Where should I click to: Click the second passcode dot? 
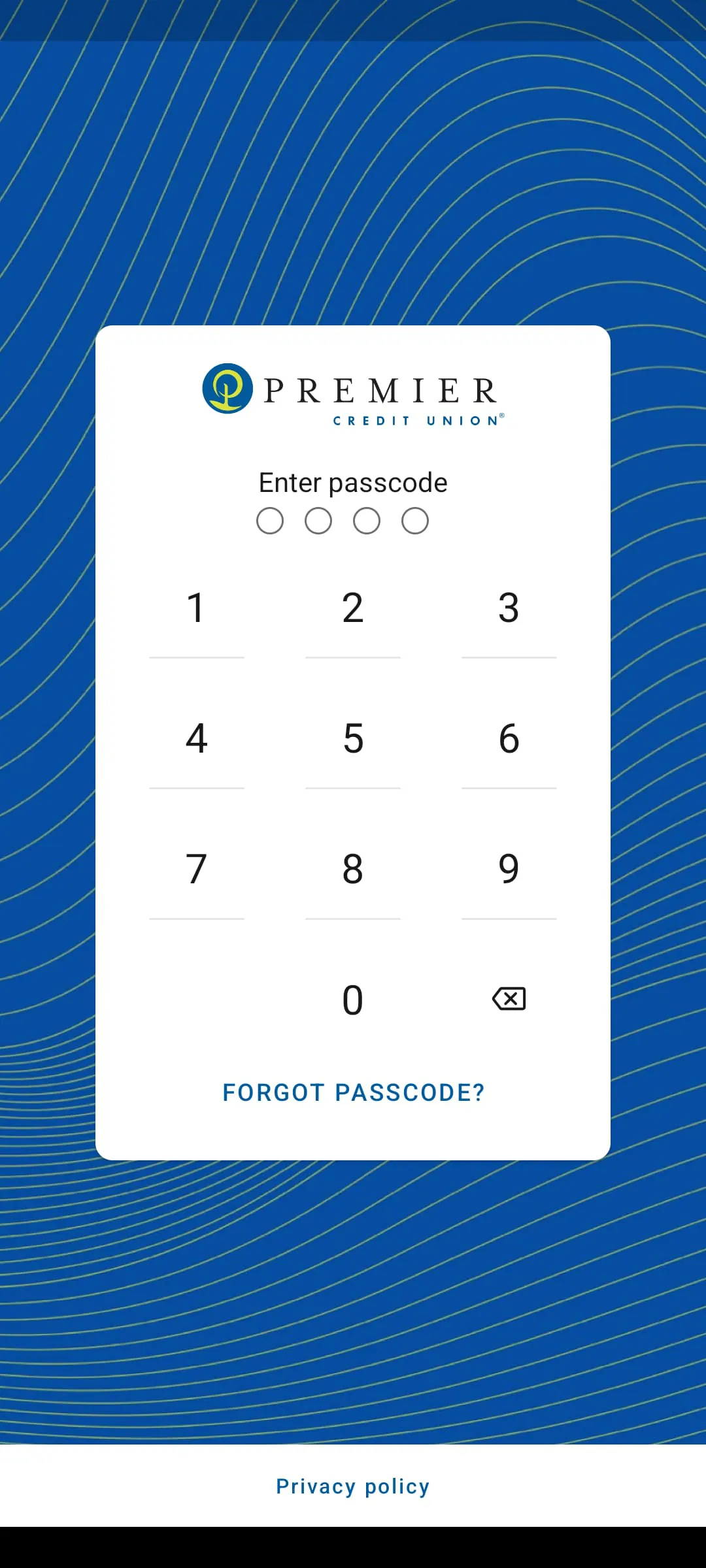pyautogui.click(x=318, y=520)
